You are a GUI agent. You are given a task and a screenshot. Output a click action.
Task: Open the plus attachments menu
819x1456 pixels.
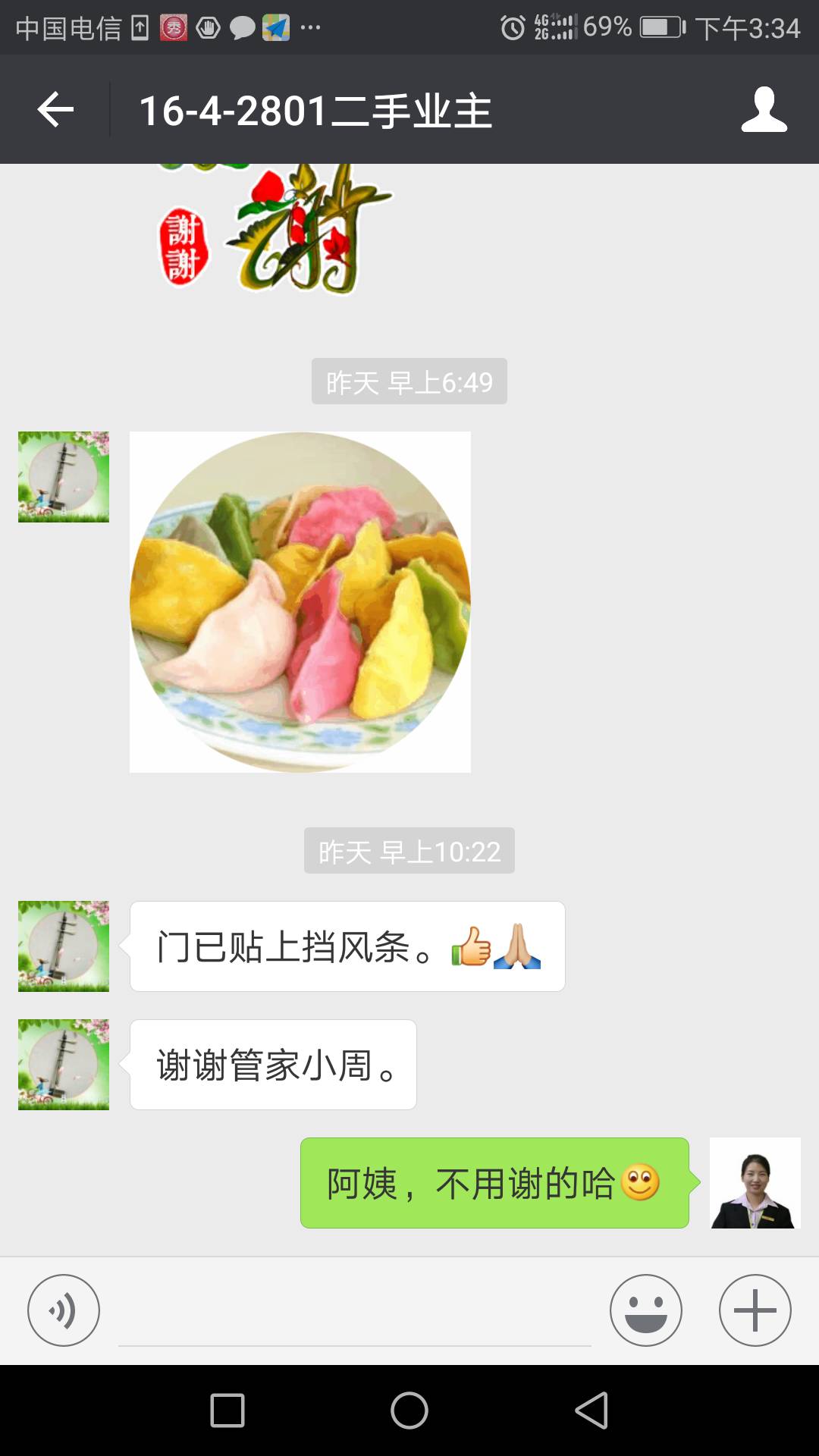coord(755,1310)
